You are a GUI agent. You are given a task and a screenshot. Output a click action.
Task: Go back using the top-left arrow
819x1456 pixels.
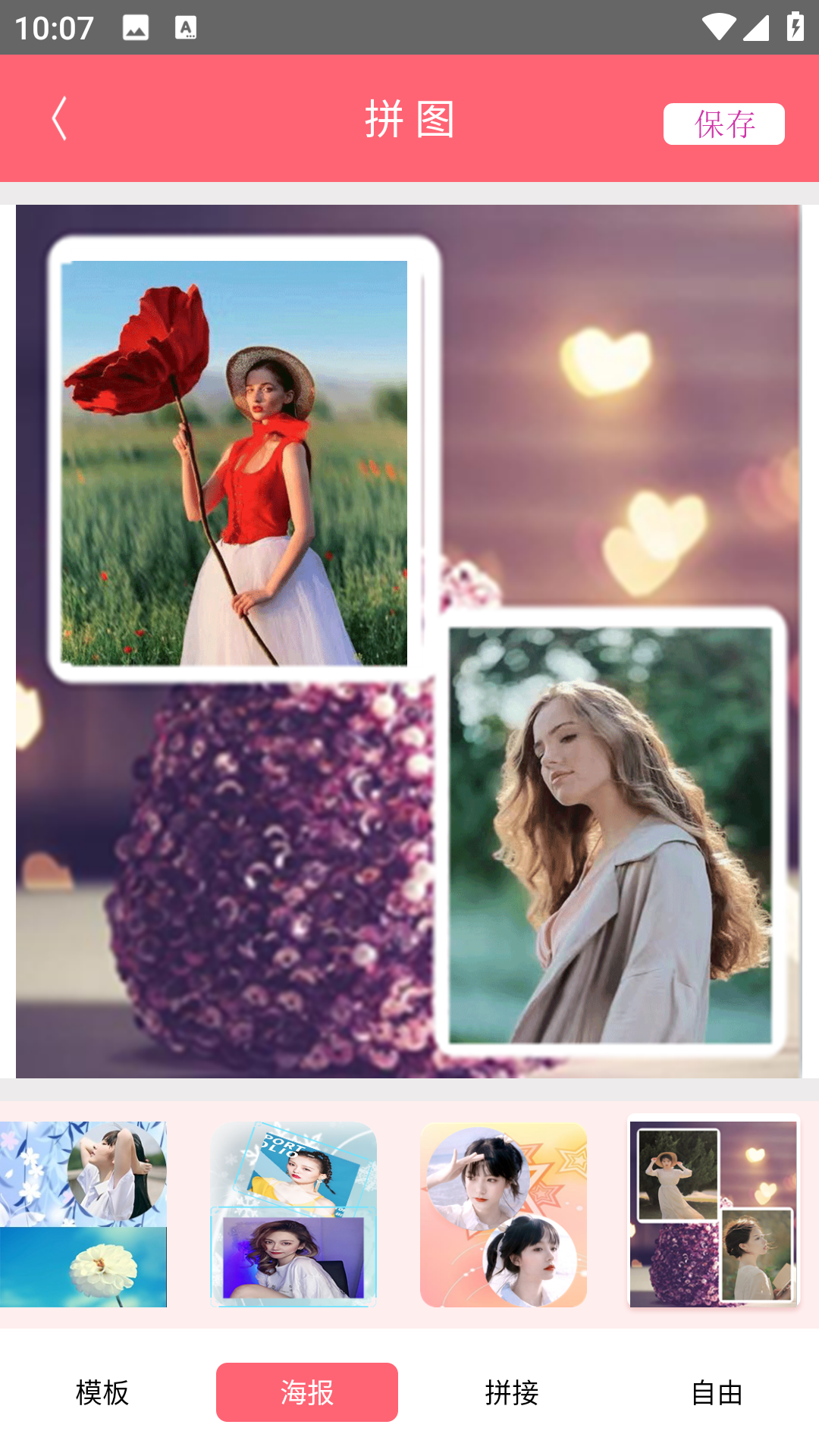pos(59,118)
